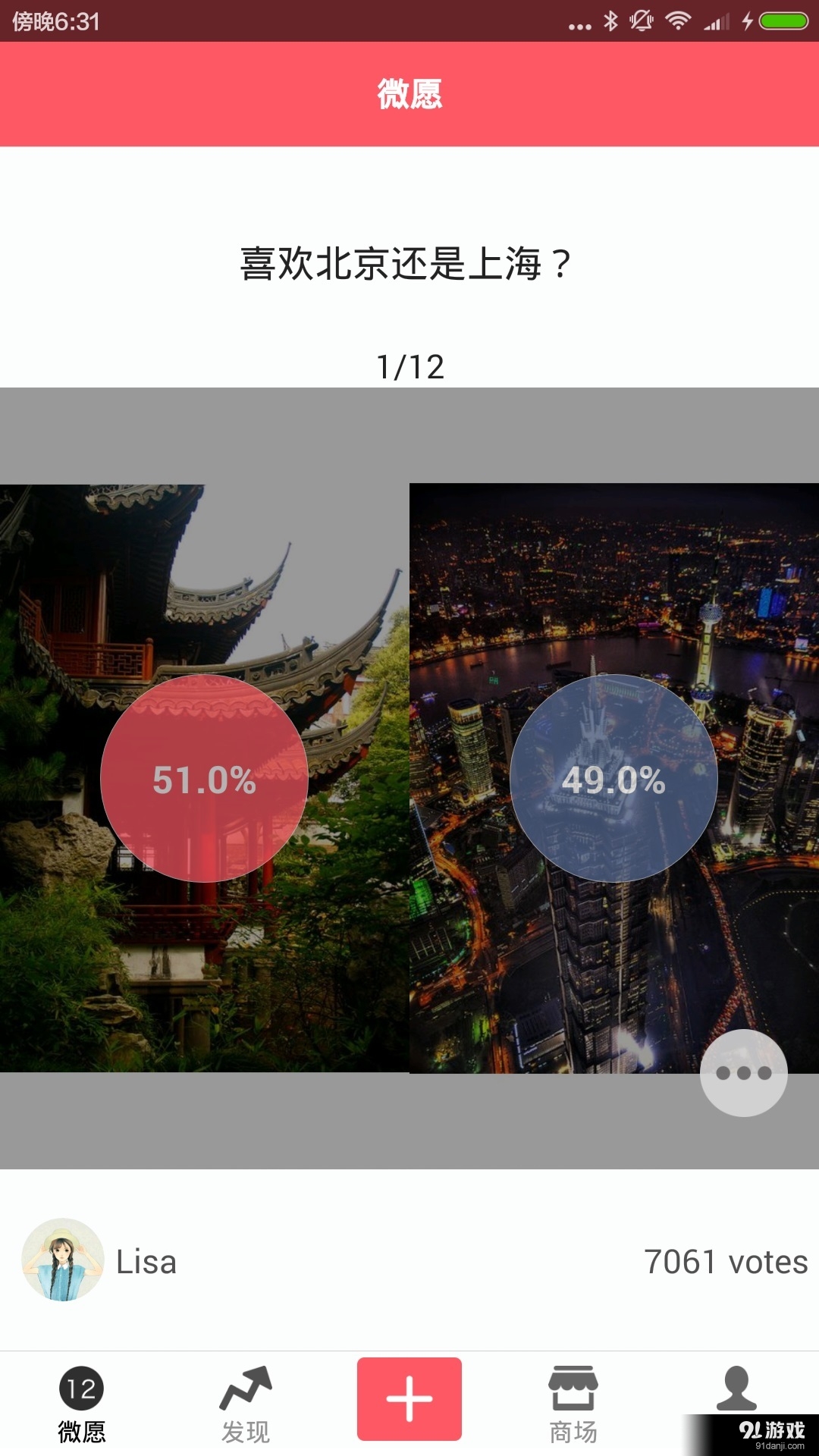The image size is (819, 1456).
Task: Select the 微愿 app title bar
Action: coord(409,93)
